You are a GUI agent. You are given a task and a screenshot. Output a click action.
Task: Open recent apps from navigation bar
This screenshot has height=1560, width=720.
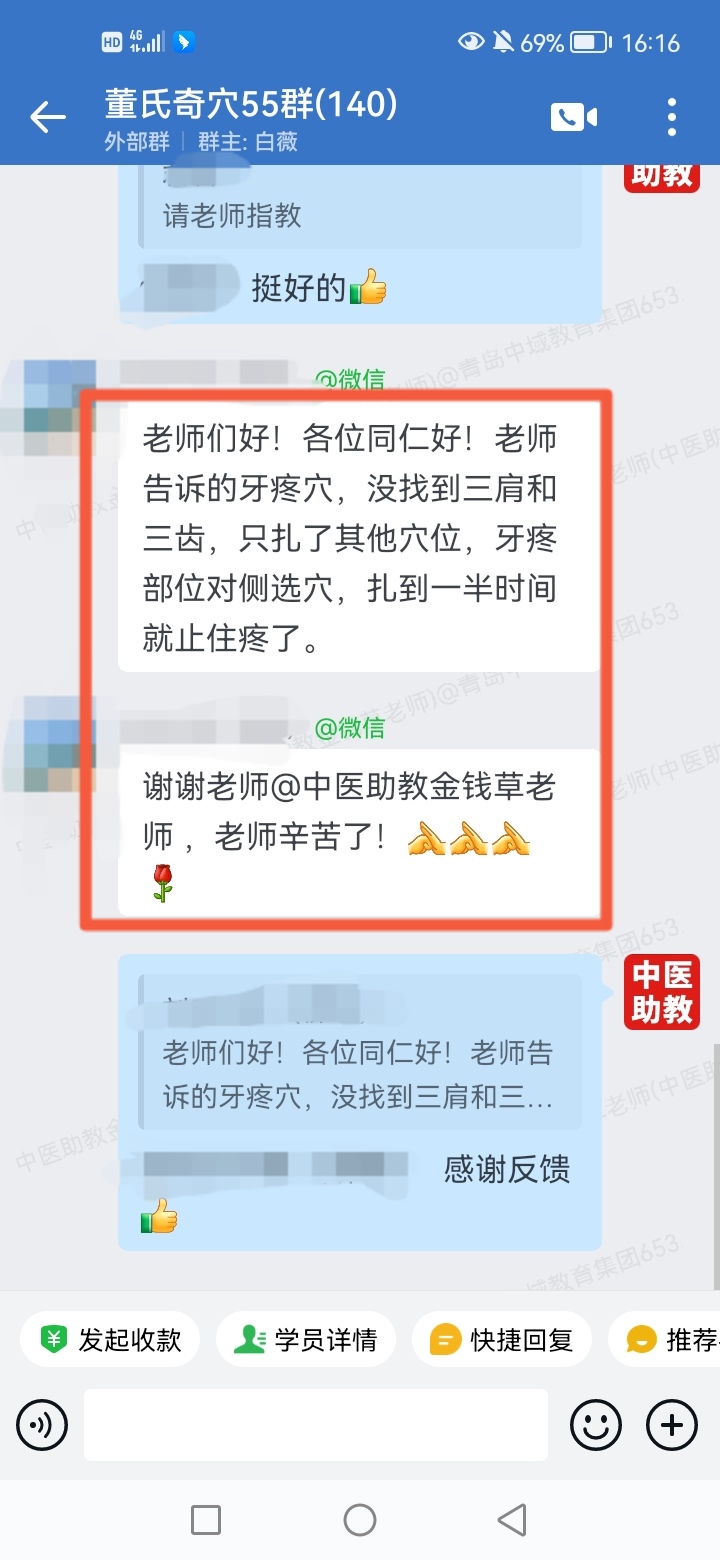tap(206, 1520)
